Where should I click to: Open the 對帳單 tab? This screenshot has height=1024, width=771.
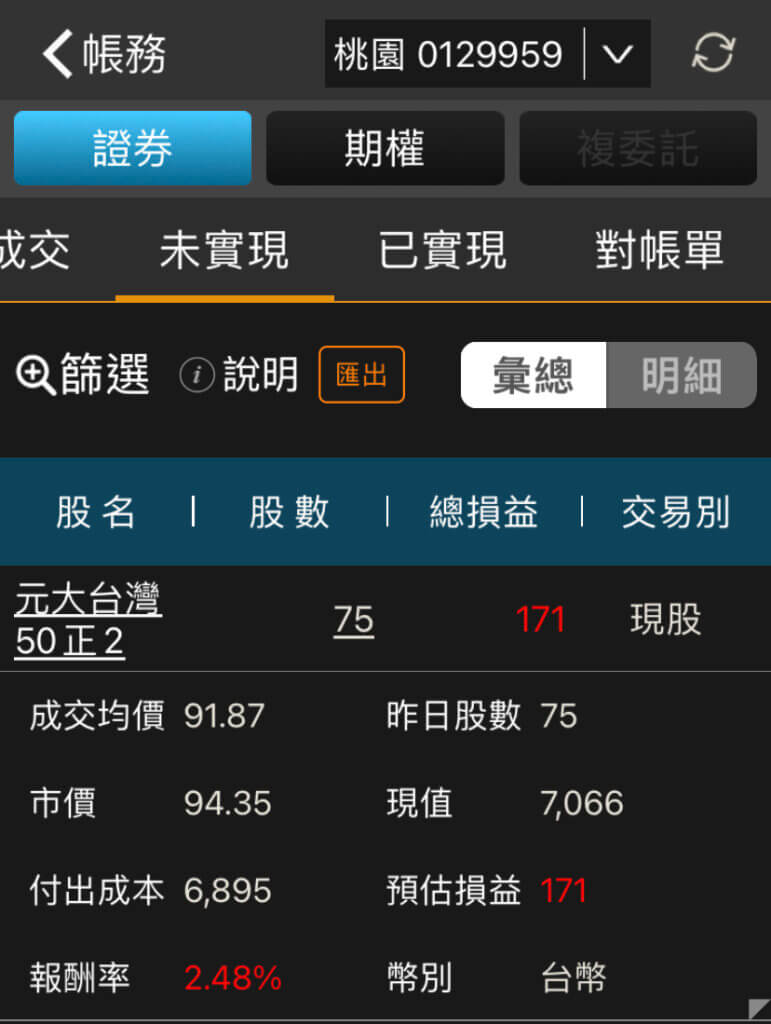point(659,250)
